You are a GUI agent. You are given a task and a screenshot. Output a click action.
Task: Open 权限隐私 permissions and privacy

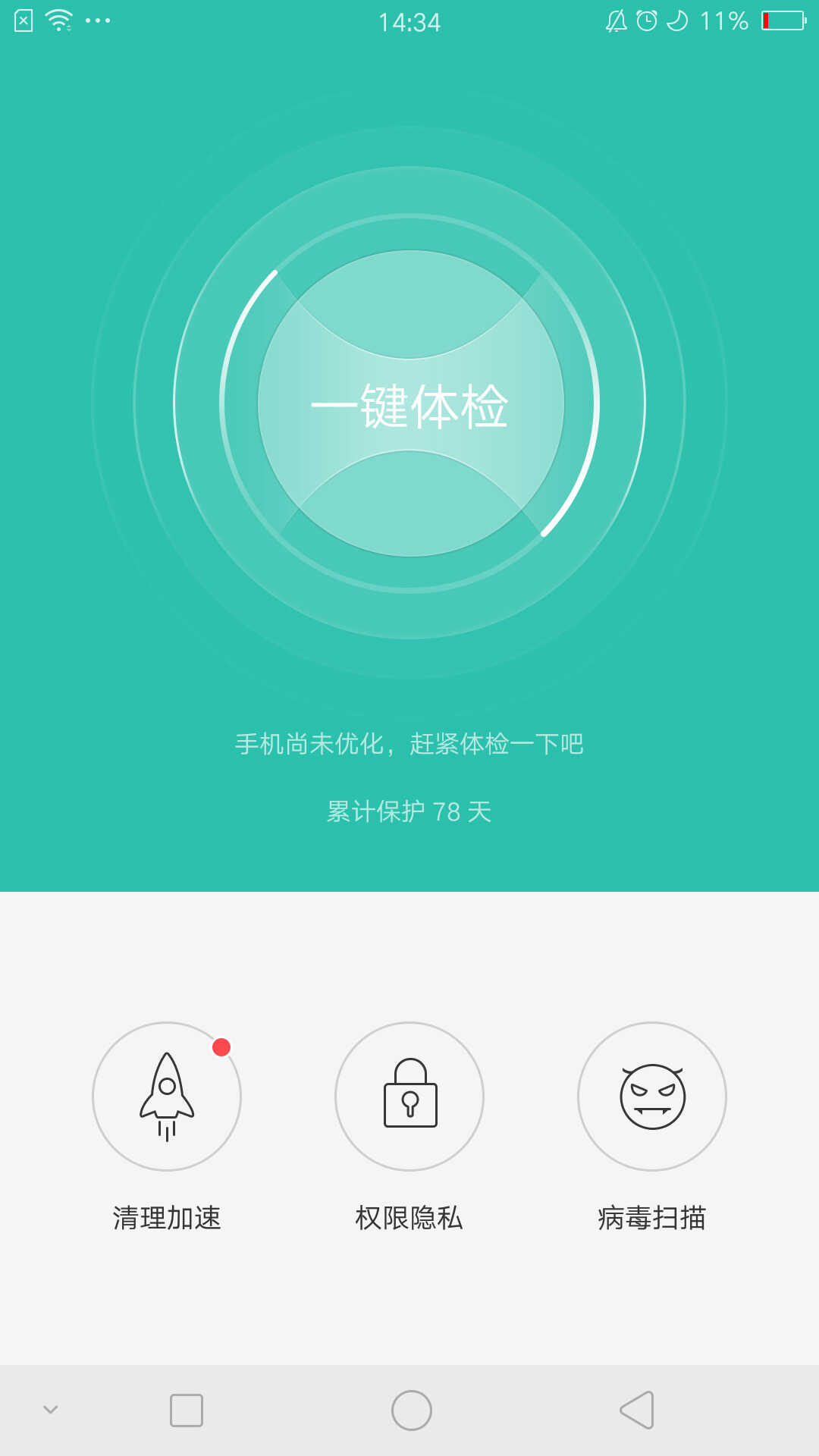pyautogui.click(x=409, y=1097)
